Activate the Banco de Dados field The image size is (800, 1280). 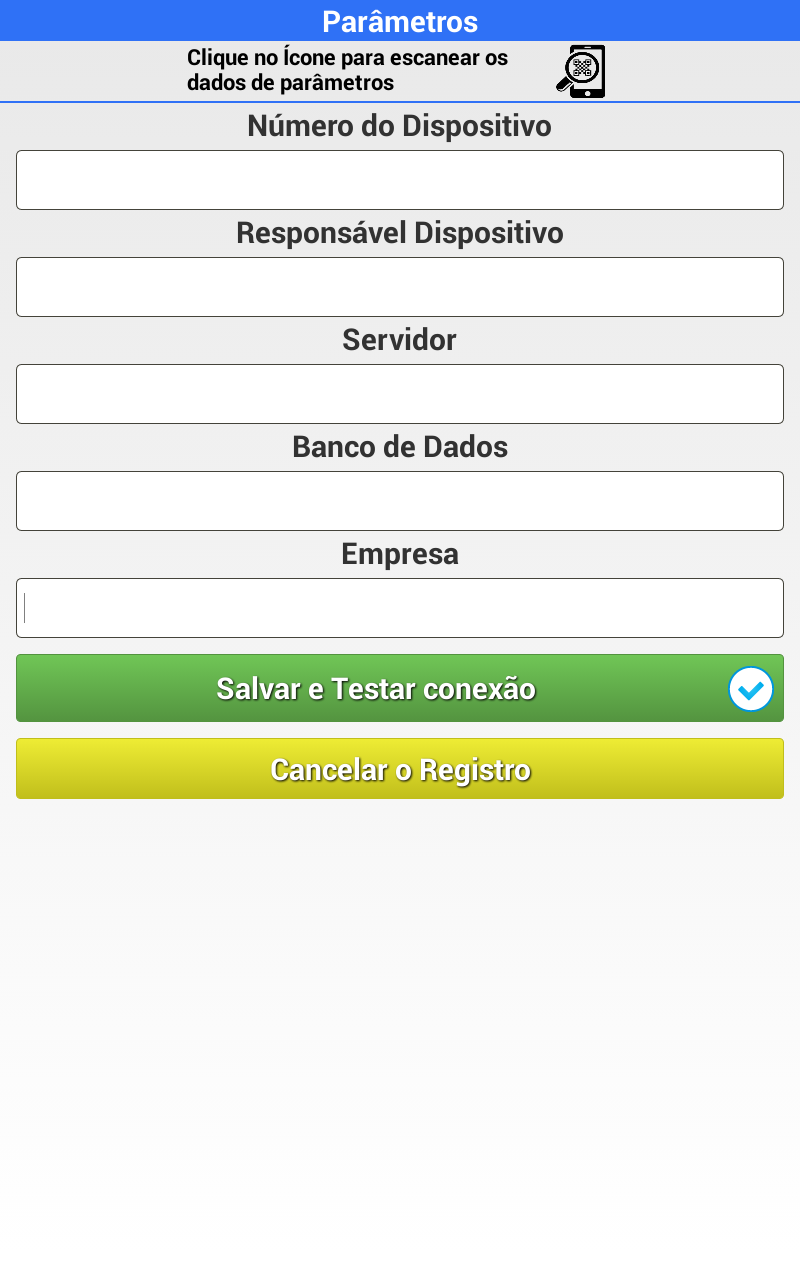point(400,501)
